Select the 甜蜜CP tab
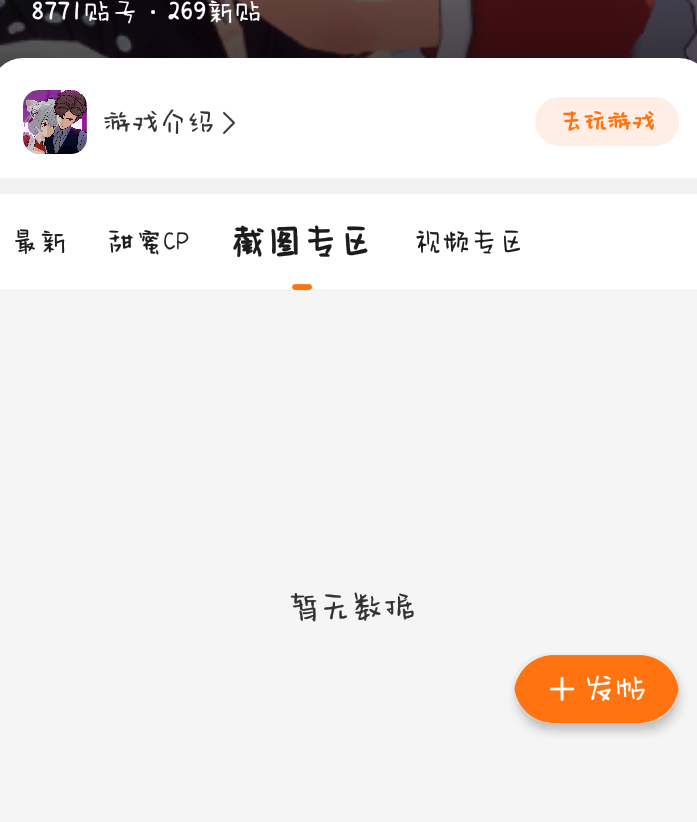This screenshot has height=822, width=697. click(148, 242)
